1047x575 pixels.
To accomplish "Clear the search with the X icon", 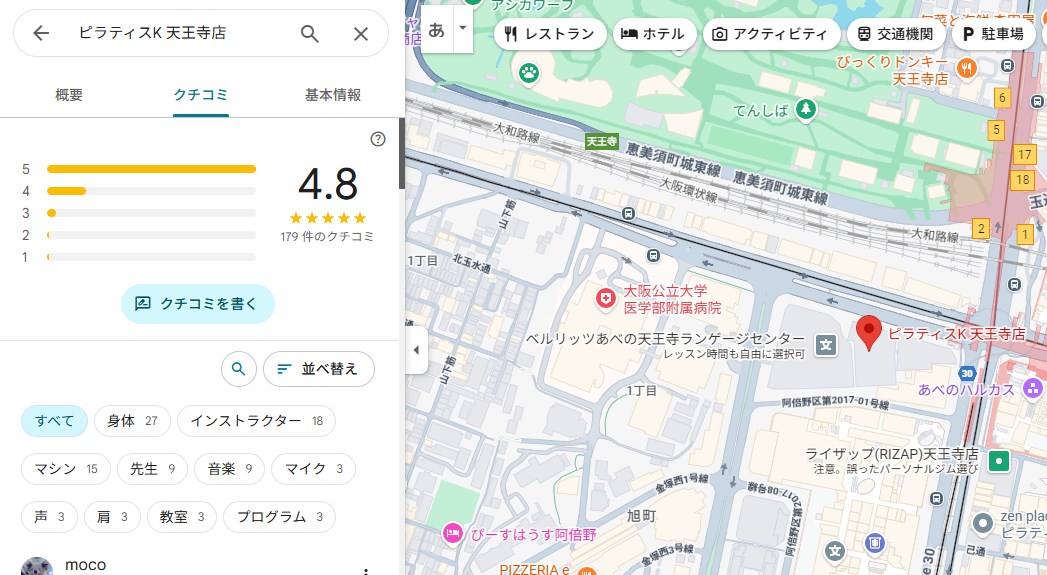I will point(361,33).
